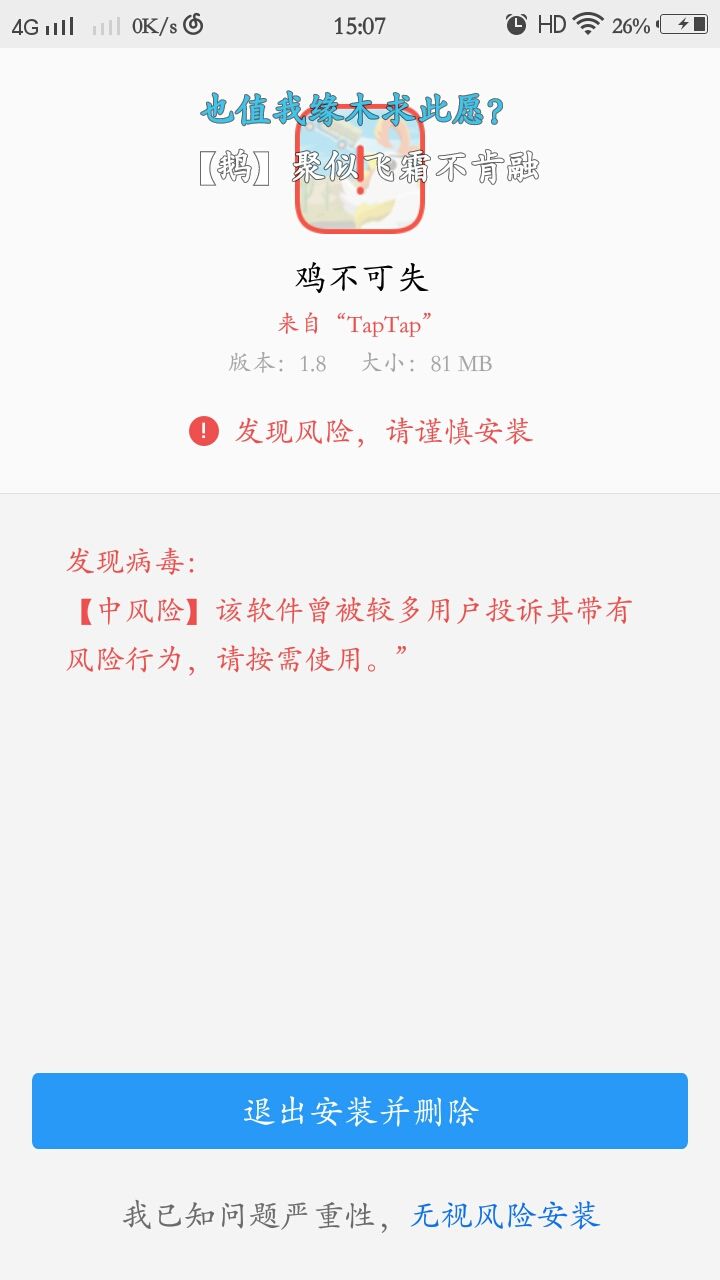Tap 退出安装并删除 to cancel installation

point(360,1111)
